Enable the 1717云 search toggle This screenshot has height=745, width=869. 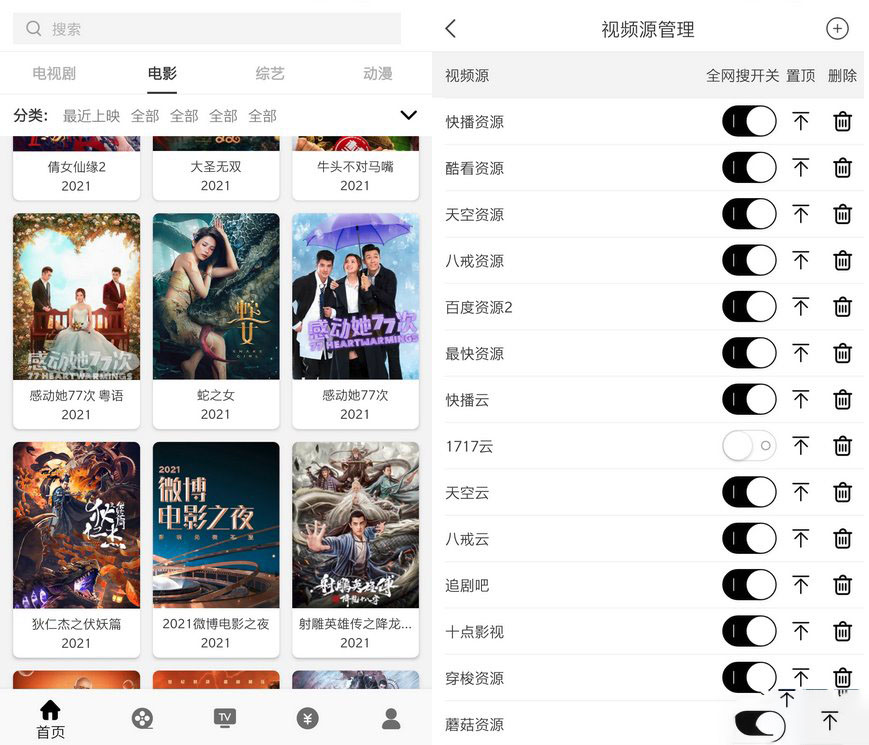point(749,446)
